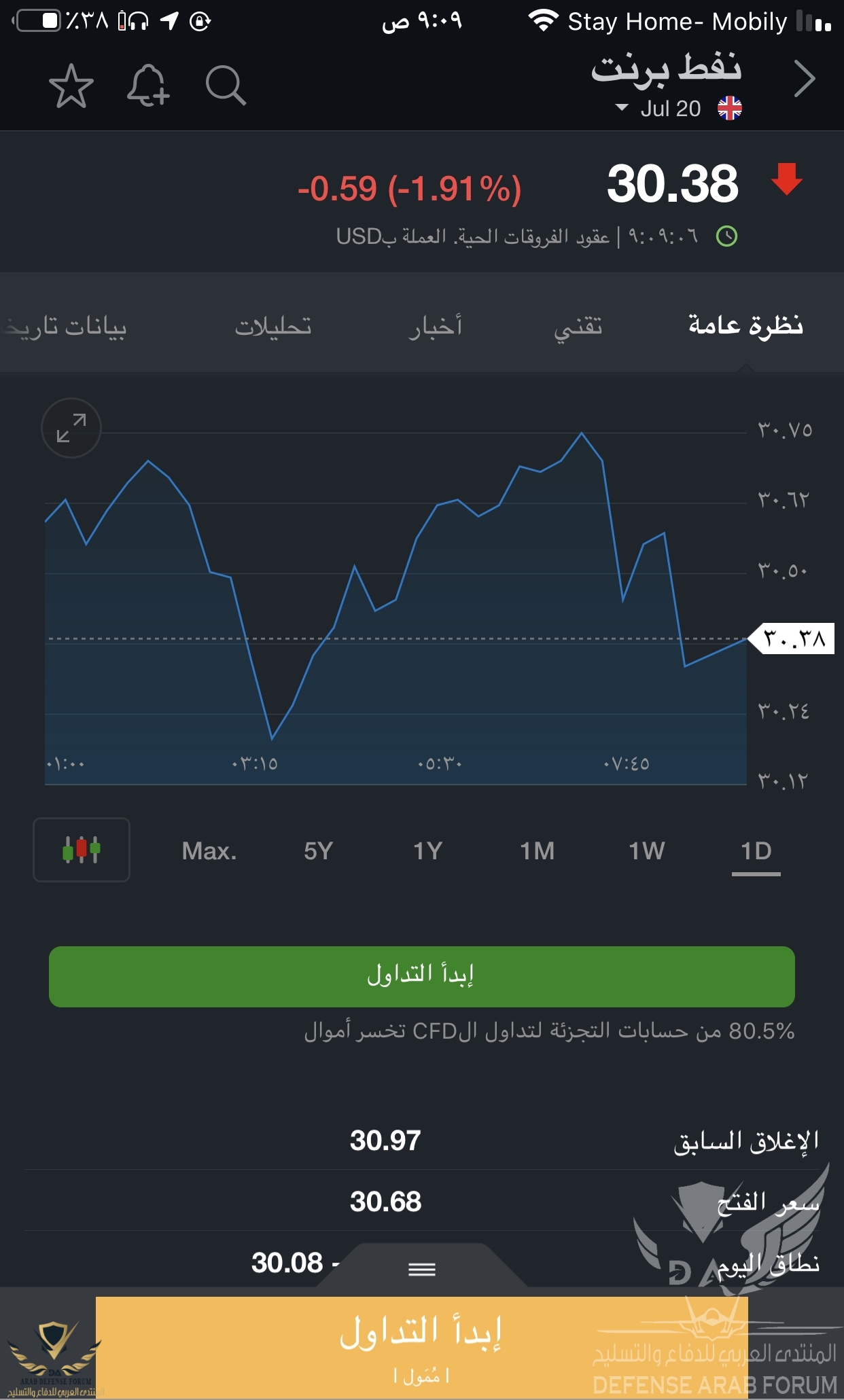Select the 1M chart range
844x1400 pixels.
[x=537, y=851]
